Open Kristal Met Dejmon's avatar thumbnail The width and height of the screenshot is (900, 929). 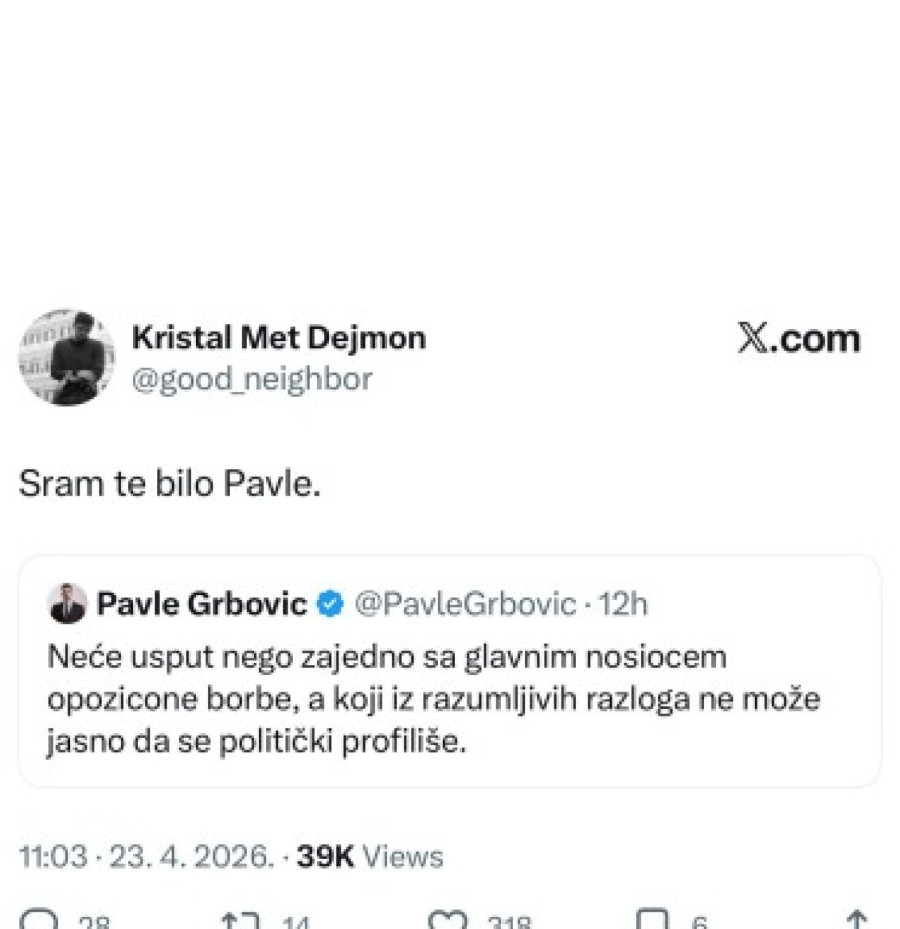click(66, 356)
